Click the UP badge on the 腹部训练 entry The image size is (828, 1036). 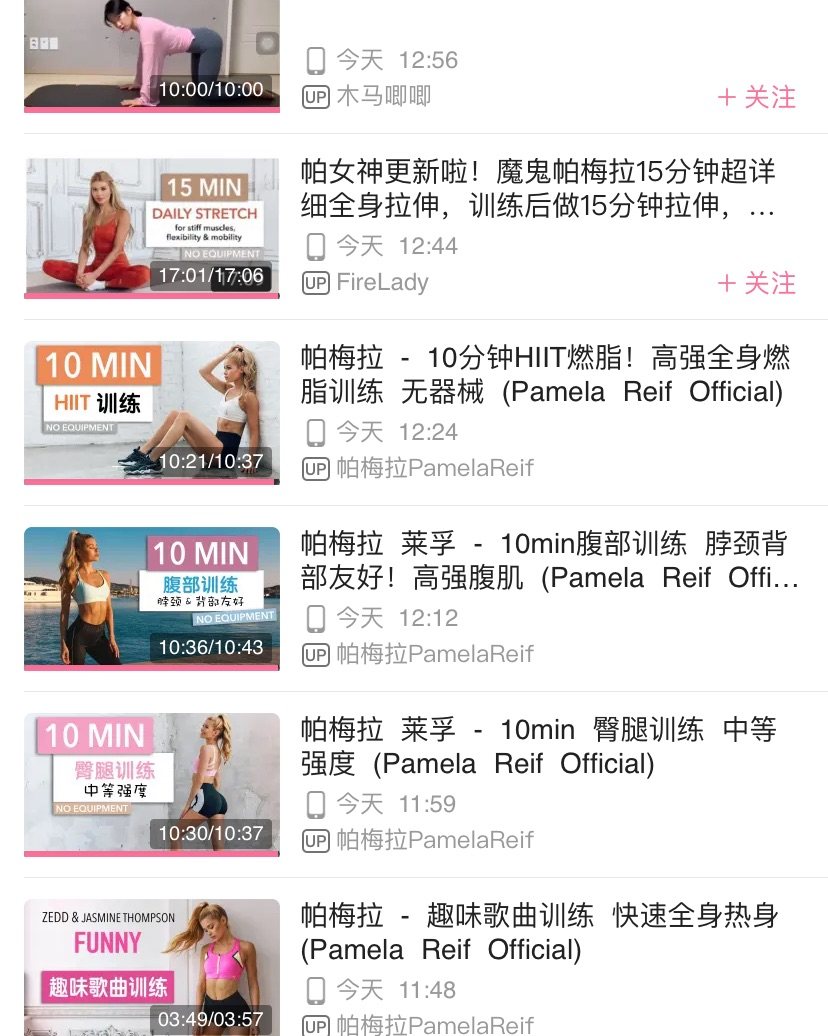pos(315,654)
